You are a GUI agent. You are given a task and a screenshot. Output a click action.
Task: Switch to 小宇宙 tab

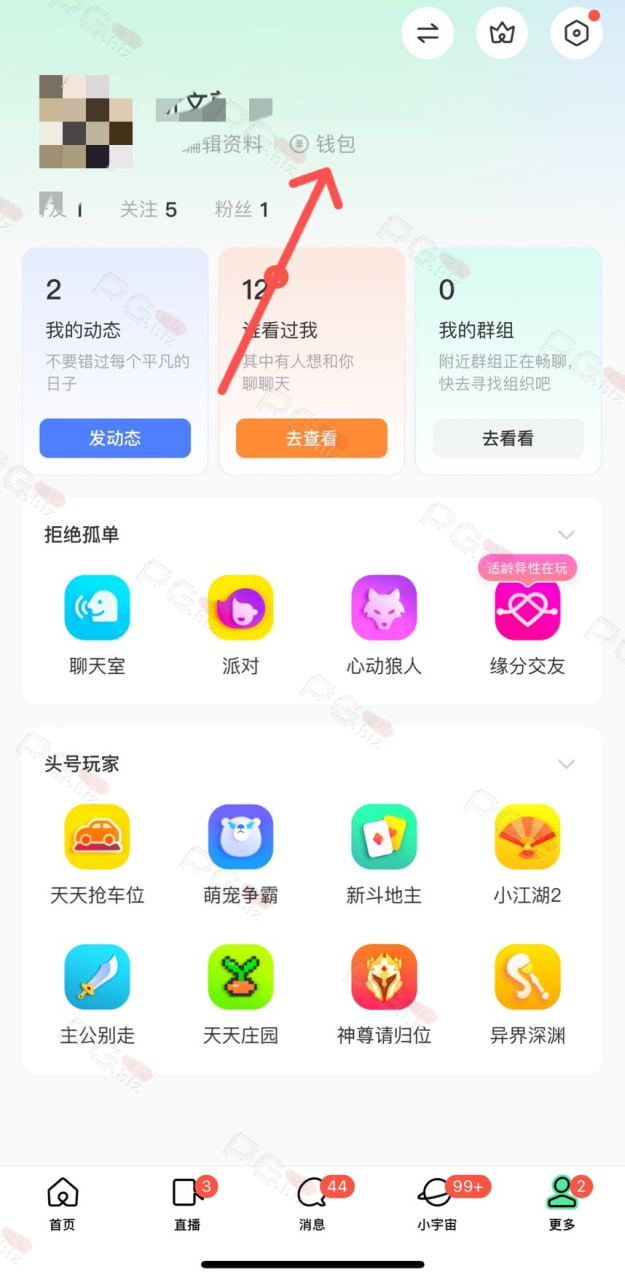pos(437,1204)
